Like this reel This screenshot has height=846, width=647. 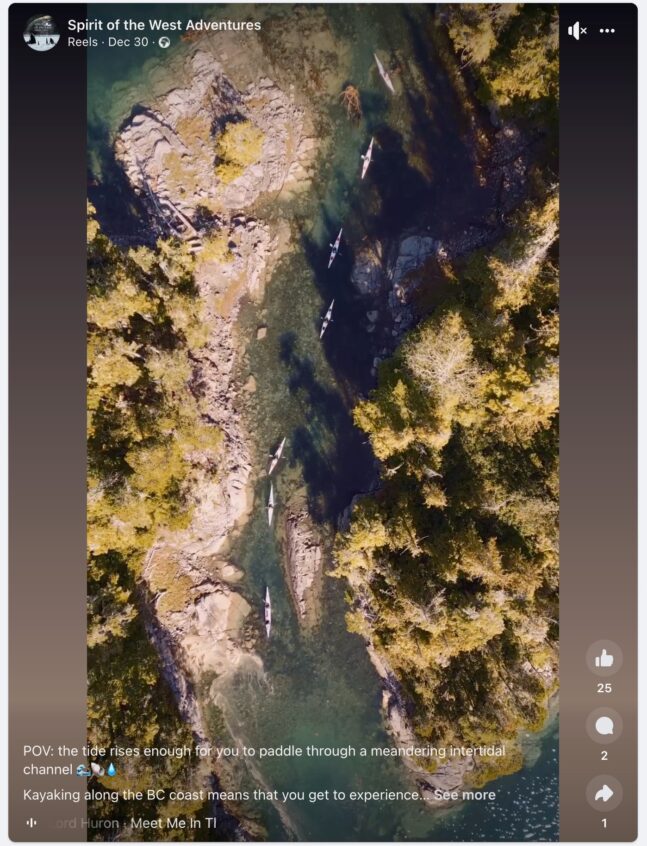click(x=604, y=658)
